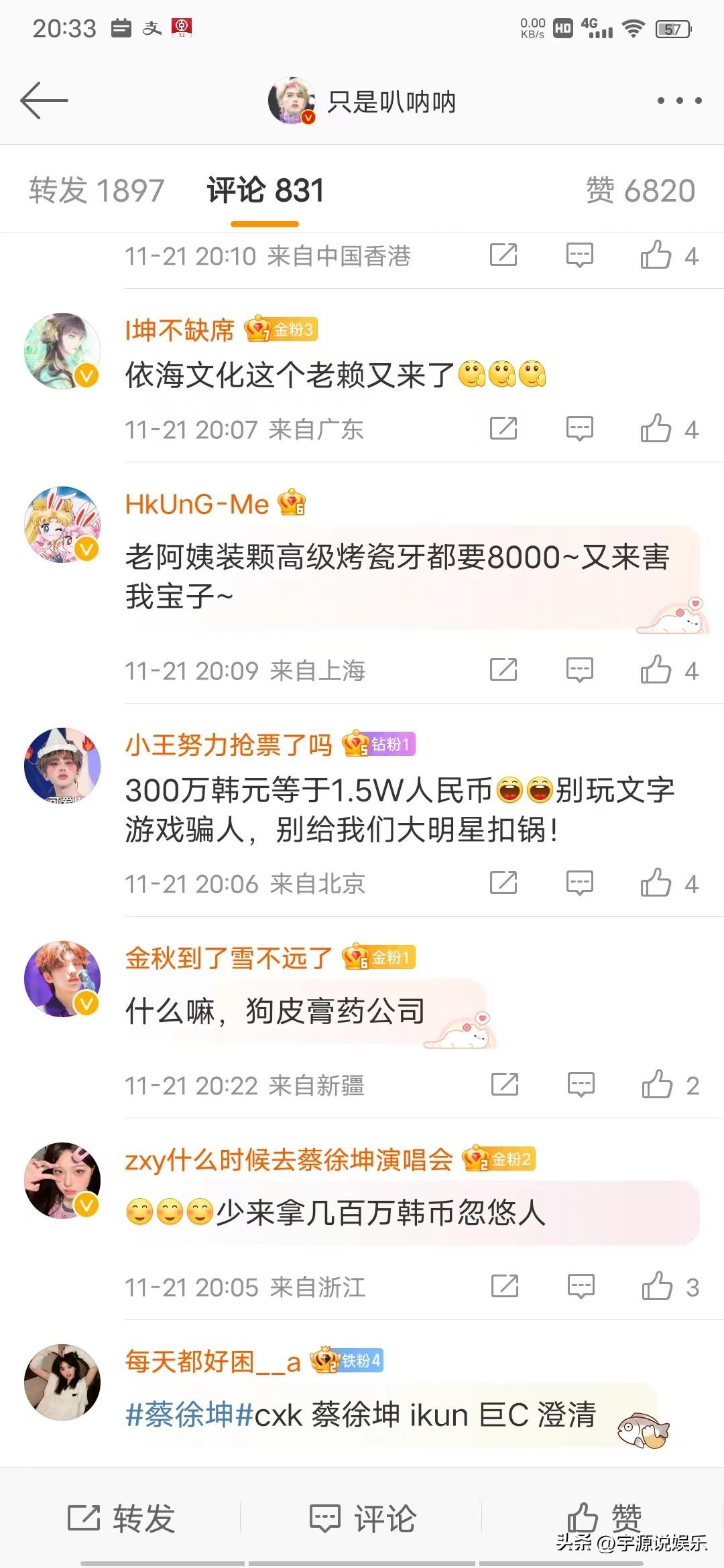Viewport: 724px width, 1568px height.
Task: Tap the bottom 转发 repost button
Action: 122,1518
